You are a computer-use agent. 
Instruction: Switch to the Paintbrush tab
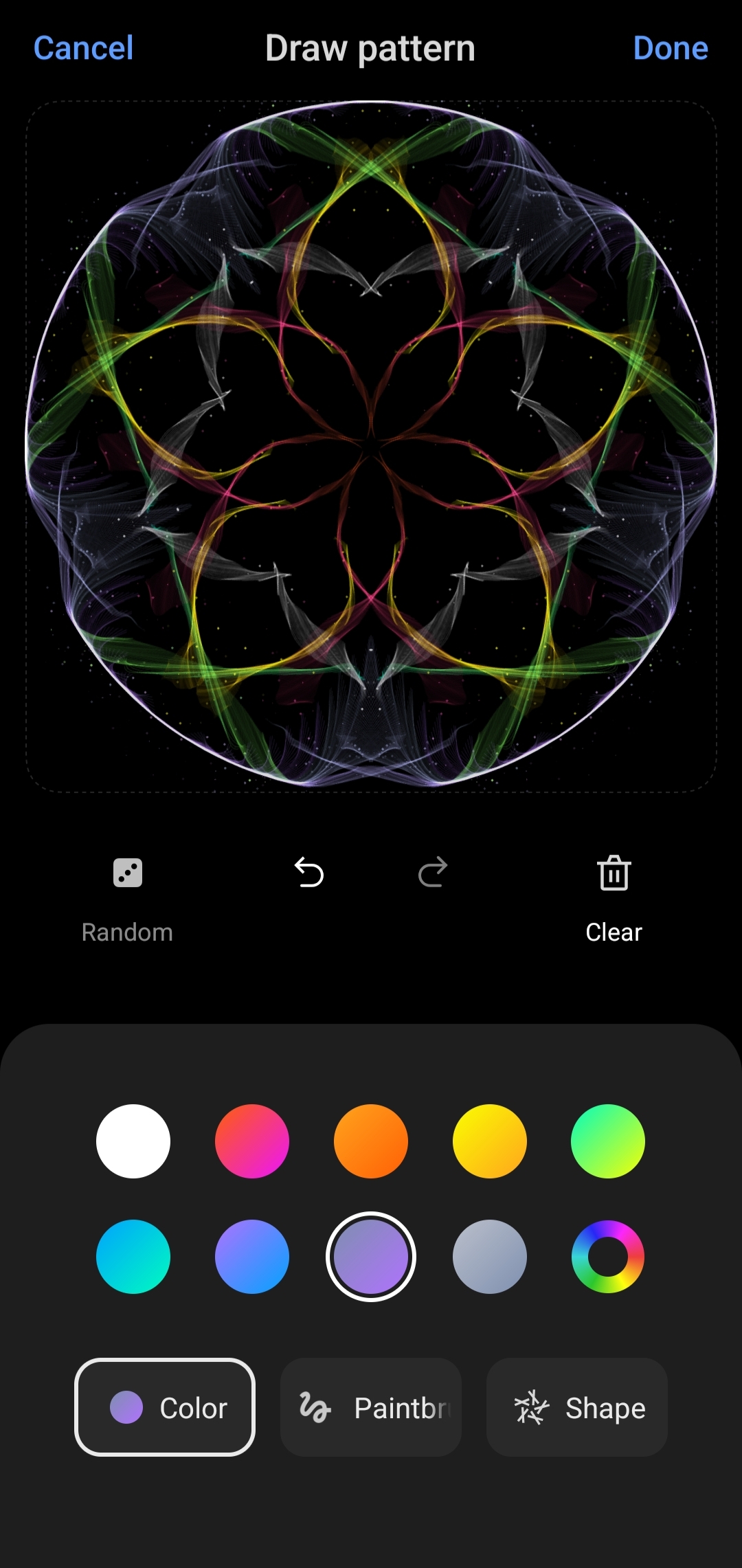[x=371, y=1407]
